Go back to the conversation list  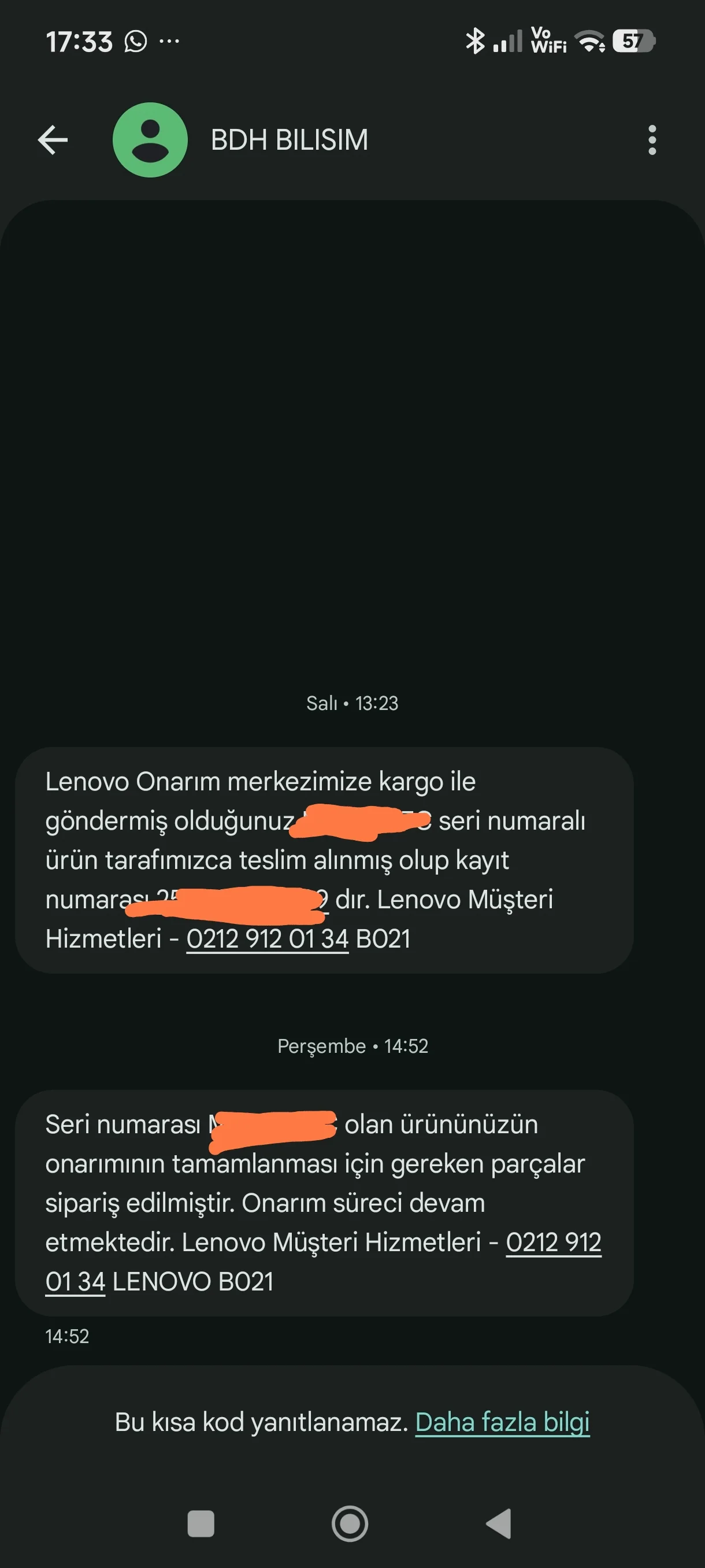coord(53,140)
